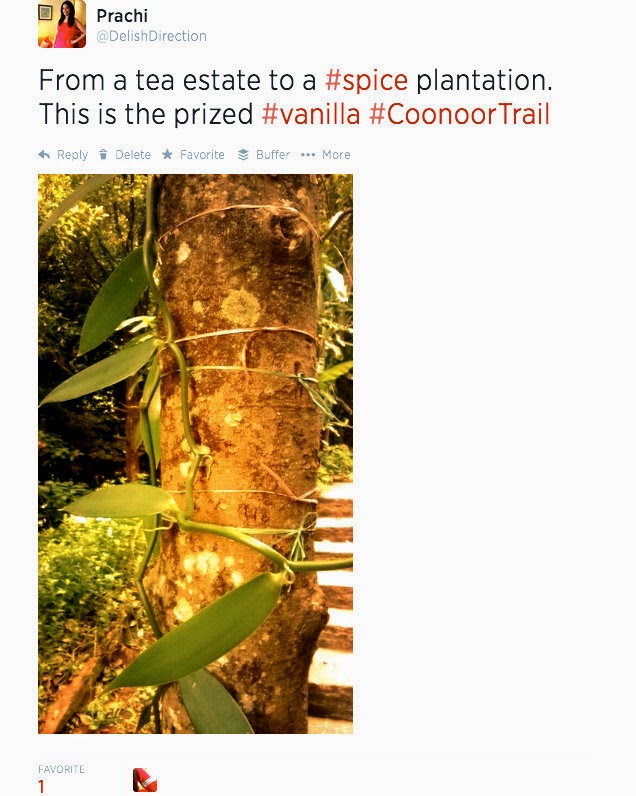Delete this tweet
The height and width of the screenshot is (796, 636).
tap(125, 155)
